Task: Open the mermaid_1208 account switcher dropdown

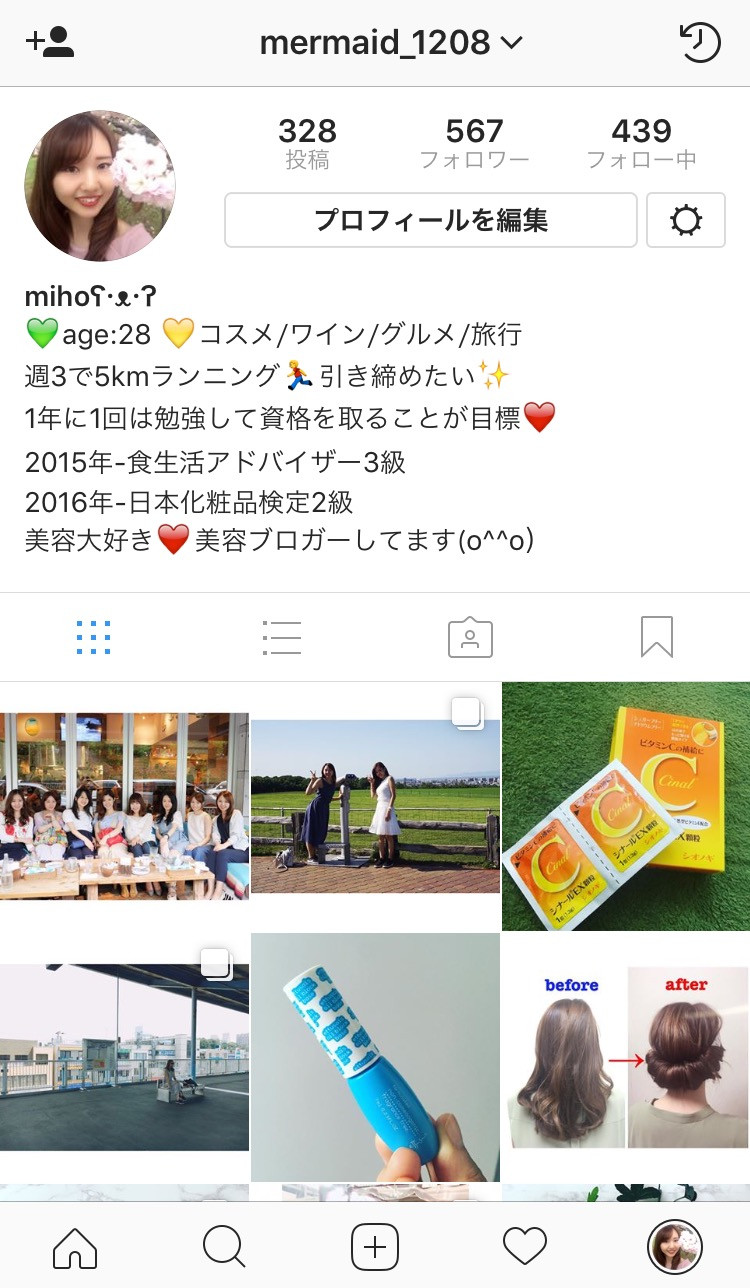Action: [391, 43]
